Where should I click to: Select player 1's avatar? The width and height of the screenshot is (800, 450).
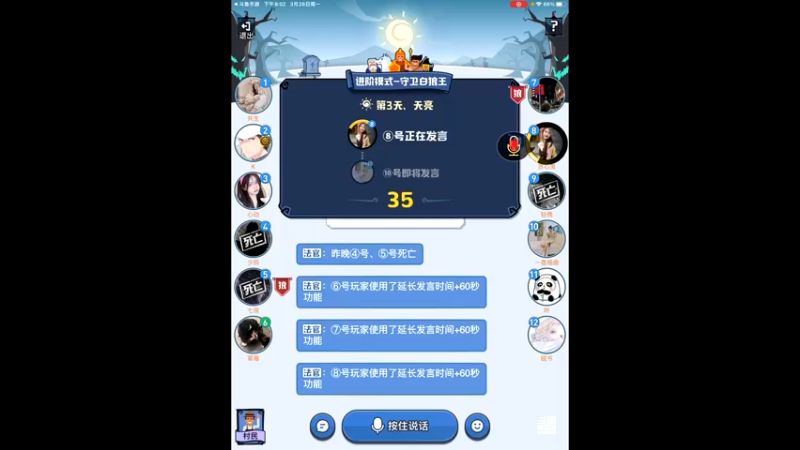pyautogui.click(x=253, y=96)
